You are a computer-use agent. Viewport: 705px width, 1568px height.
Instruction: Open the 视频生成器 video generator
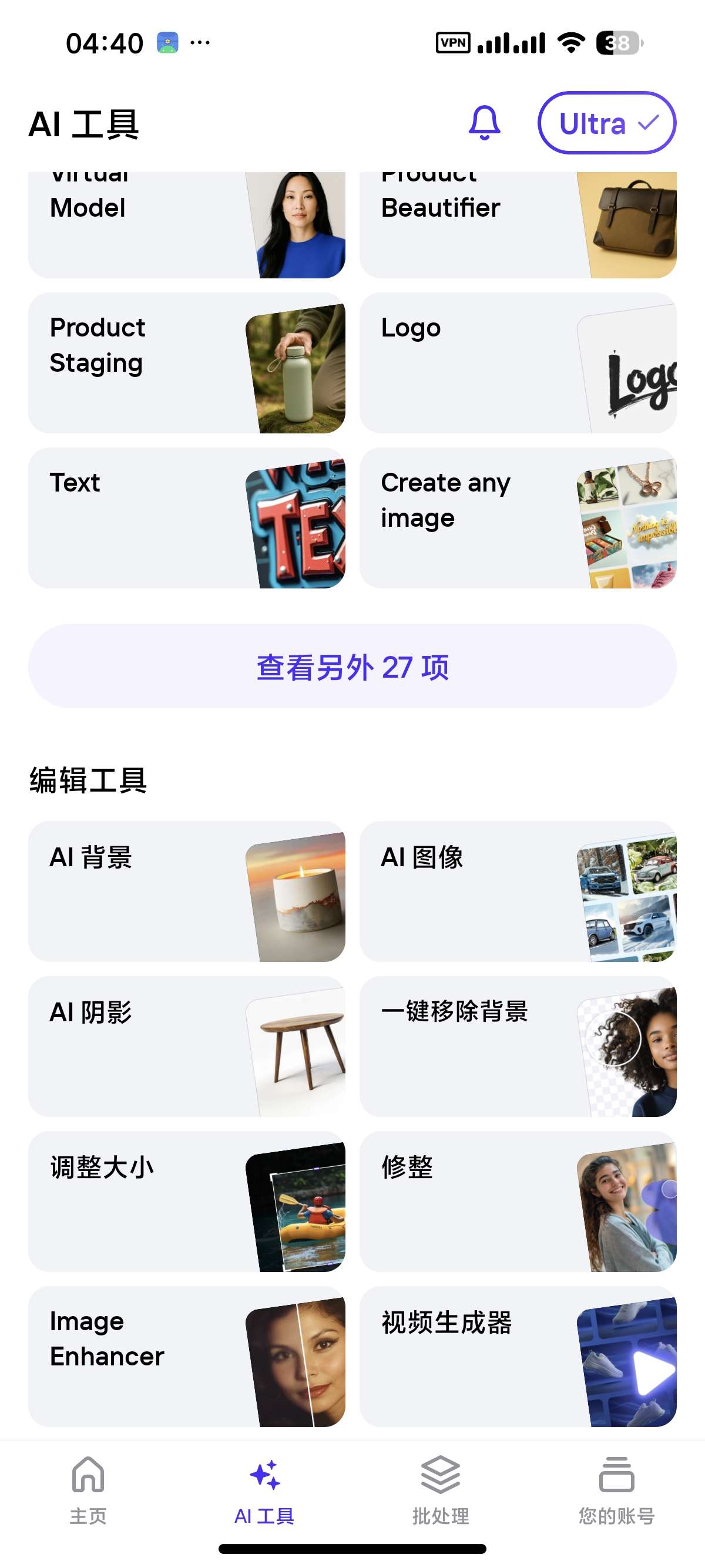[518, 1357]
